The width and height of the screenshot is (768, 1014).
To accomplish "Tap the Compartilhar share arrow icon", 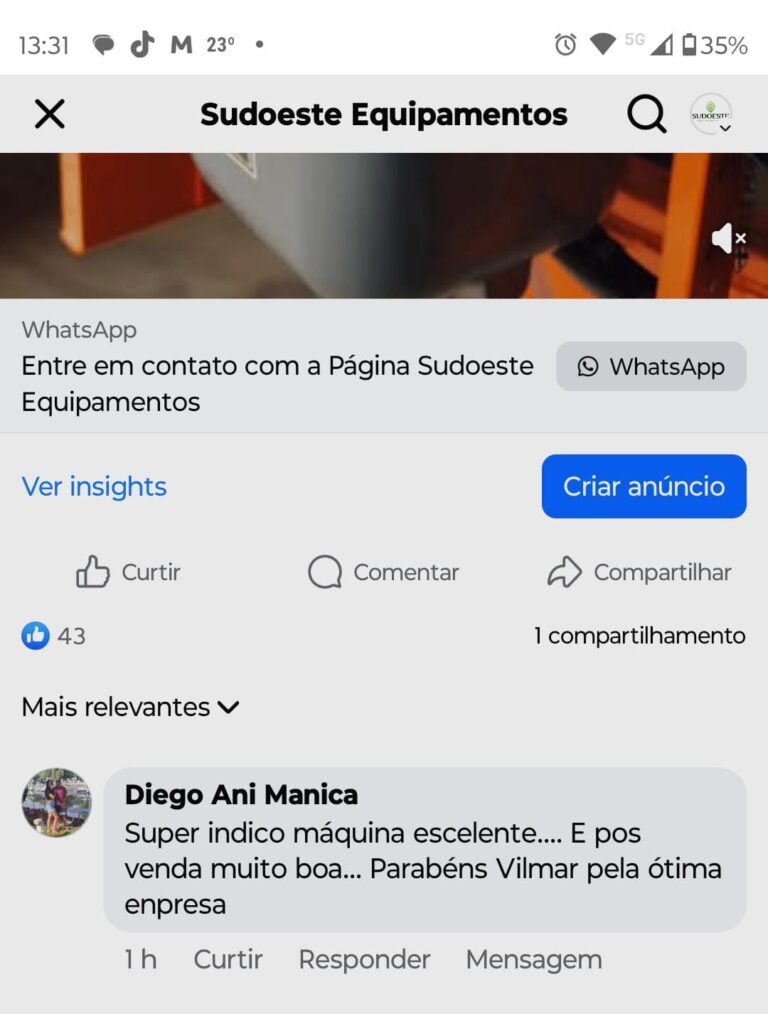I will [x=565, y=572].
